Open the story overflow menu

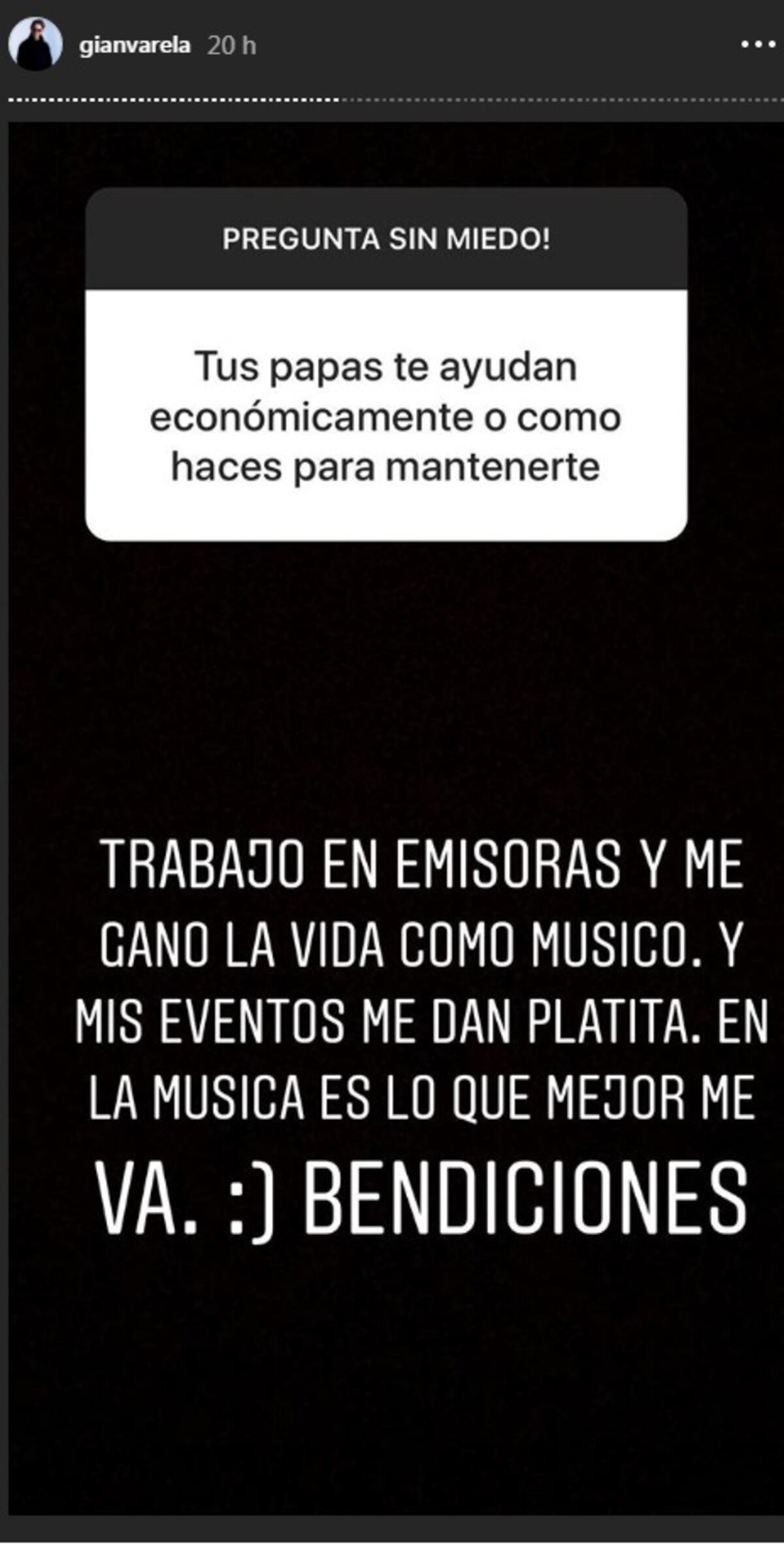pyautogui.click(x=757, y=45)
